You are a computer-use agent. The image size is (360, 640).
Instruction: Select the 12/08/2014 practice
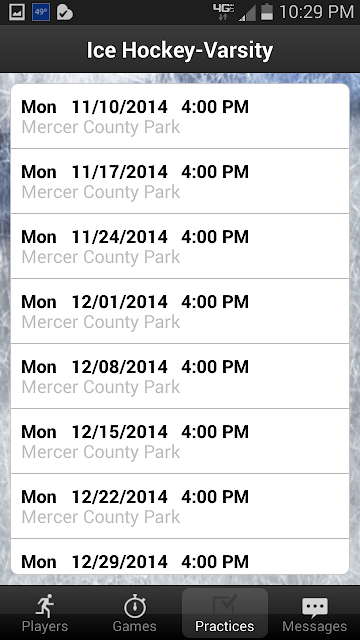click(180, 376)
